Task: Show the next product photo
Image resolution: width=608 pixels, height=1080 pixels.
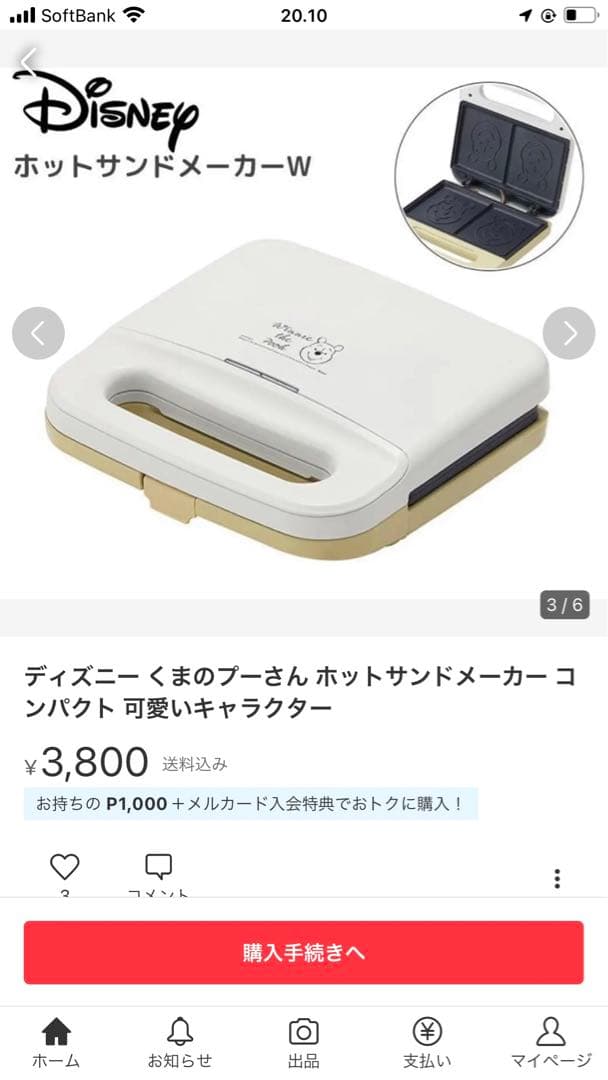Action: pyautogui.click(x=569, y=333)
